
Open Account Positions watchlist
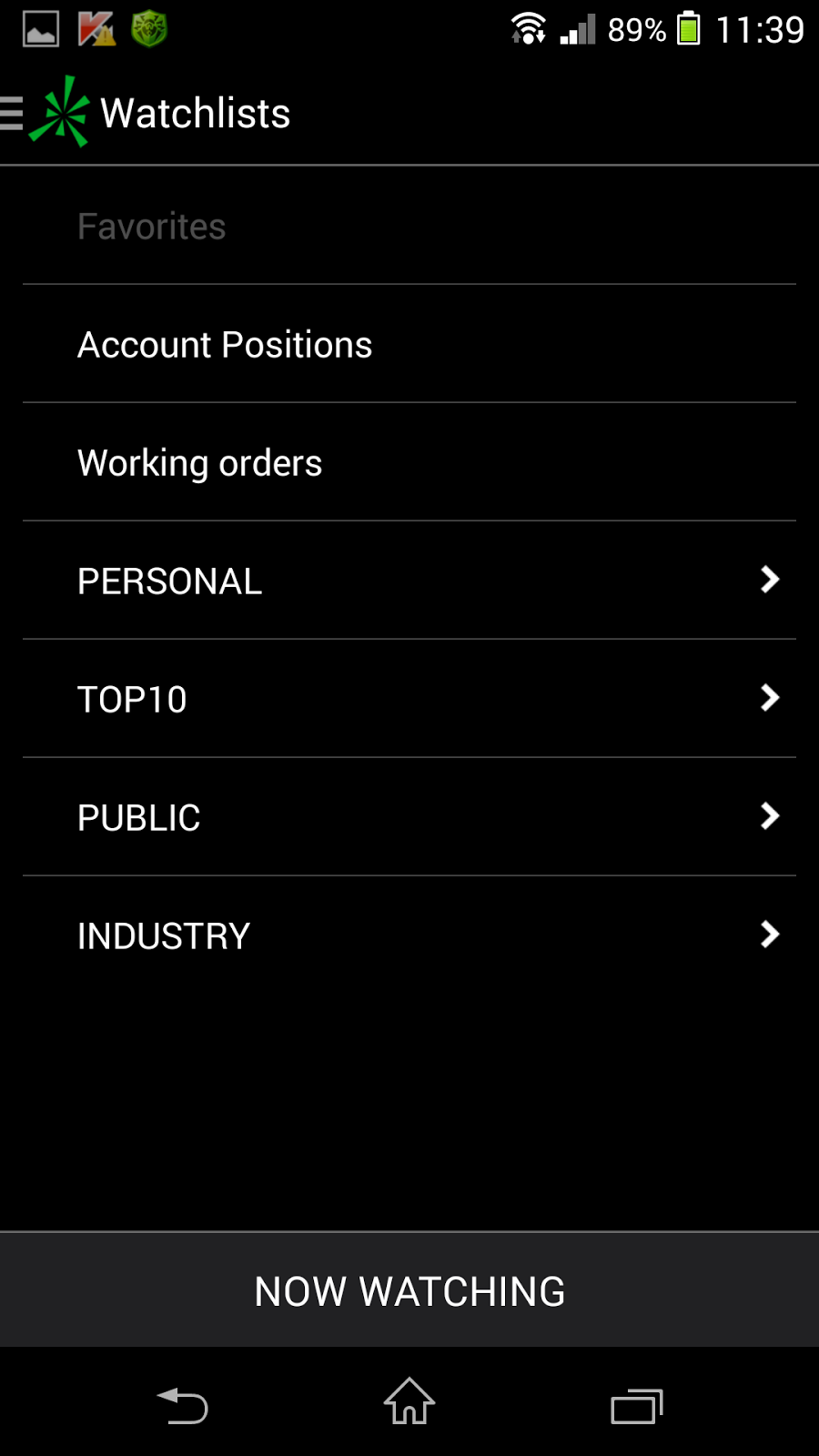pyautogui.click(x=409, y=344)
